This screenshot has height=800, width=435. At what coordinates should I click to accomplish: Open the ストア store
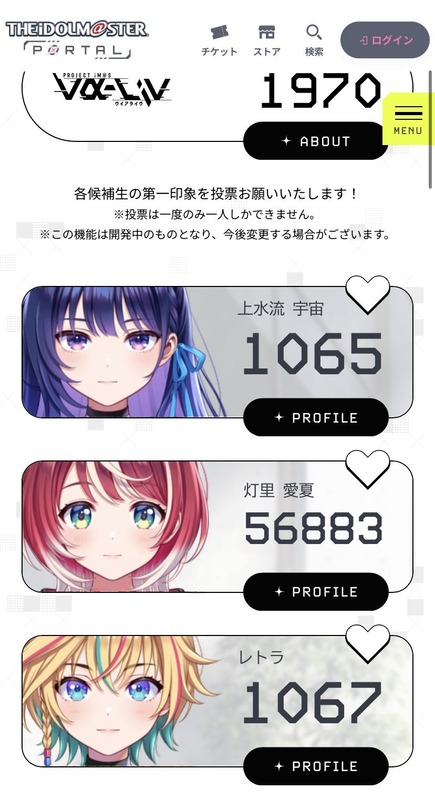tap(267, 40)
